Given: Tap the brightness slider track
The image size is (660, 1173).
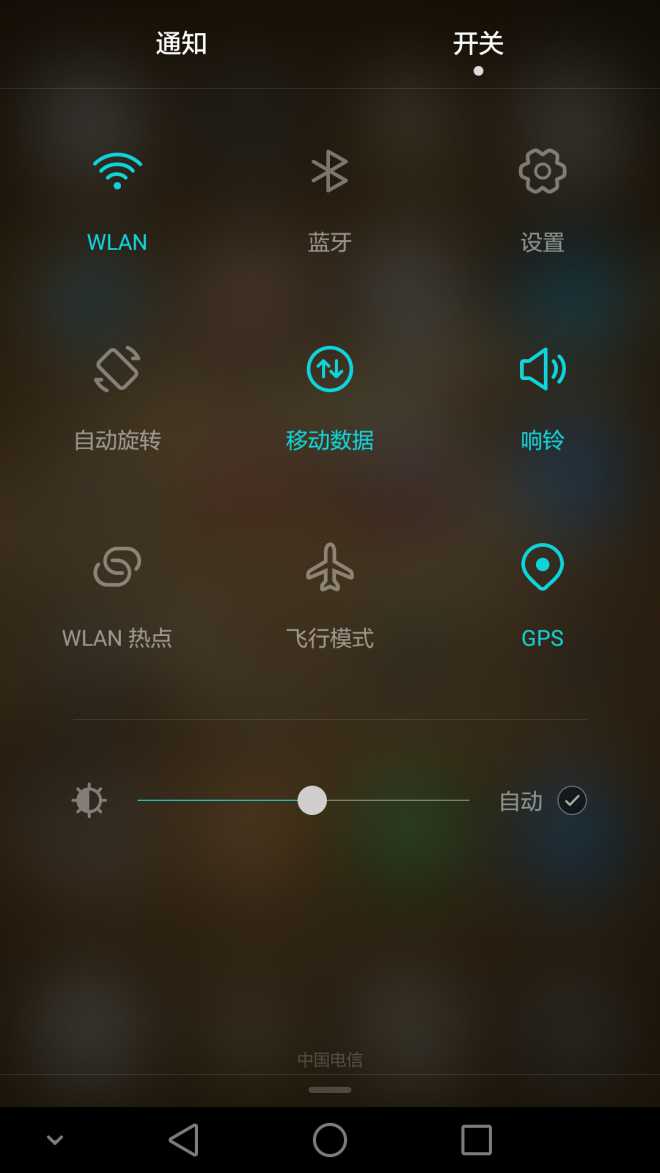Looking at the screenshot, I should coord(400,800).
